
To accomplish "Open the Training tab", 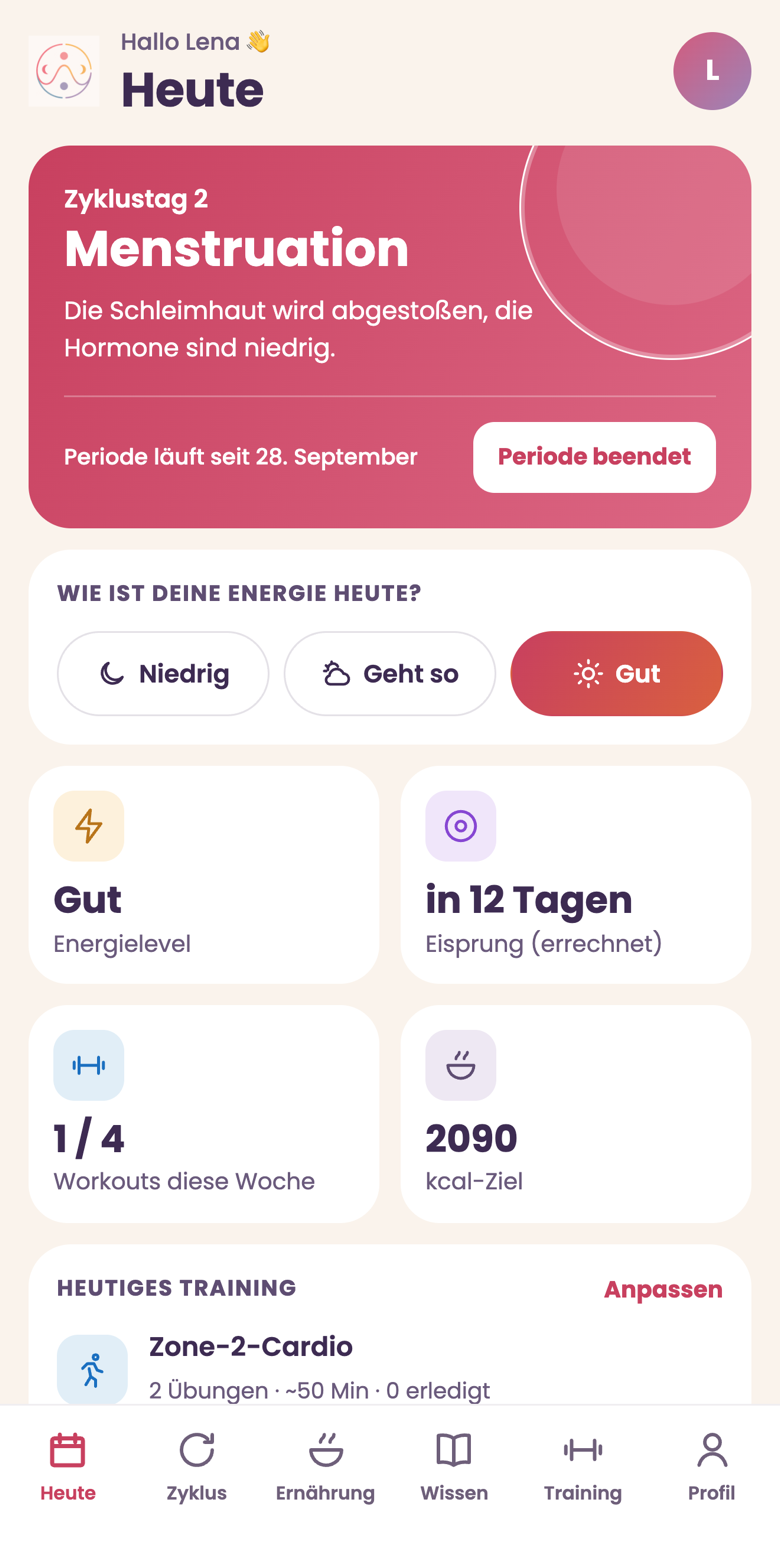I will 583,1467.
